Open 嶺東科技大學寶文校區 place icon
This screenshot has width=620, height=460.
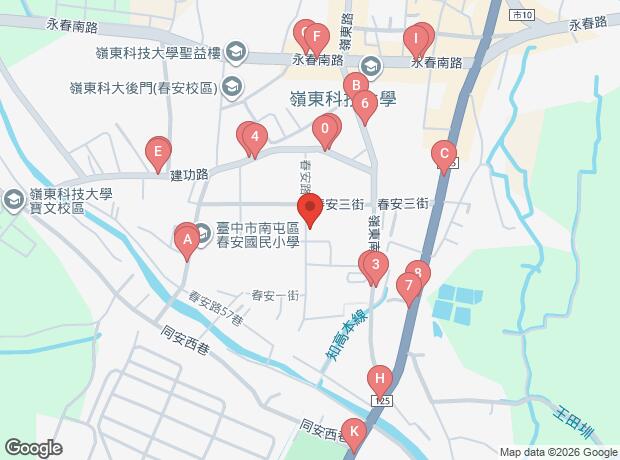[13, 201]
